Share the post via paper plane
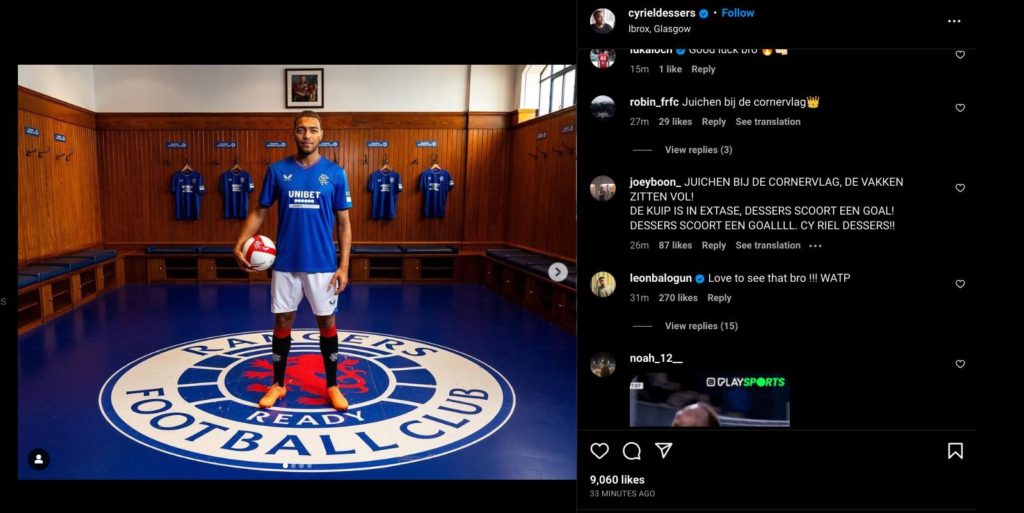Screen dimensions: 1024x513 point(663,451)
